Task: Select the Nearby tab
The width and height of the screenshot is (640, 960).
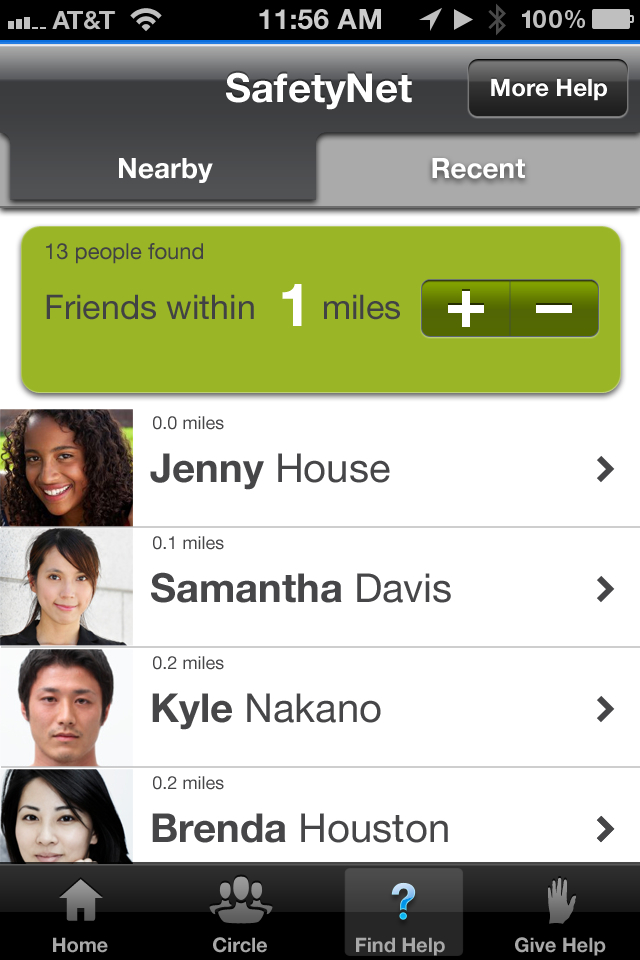Action: click(x=162, y=168)
